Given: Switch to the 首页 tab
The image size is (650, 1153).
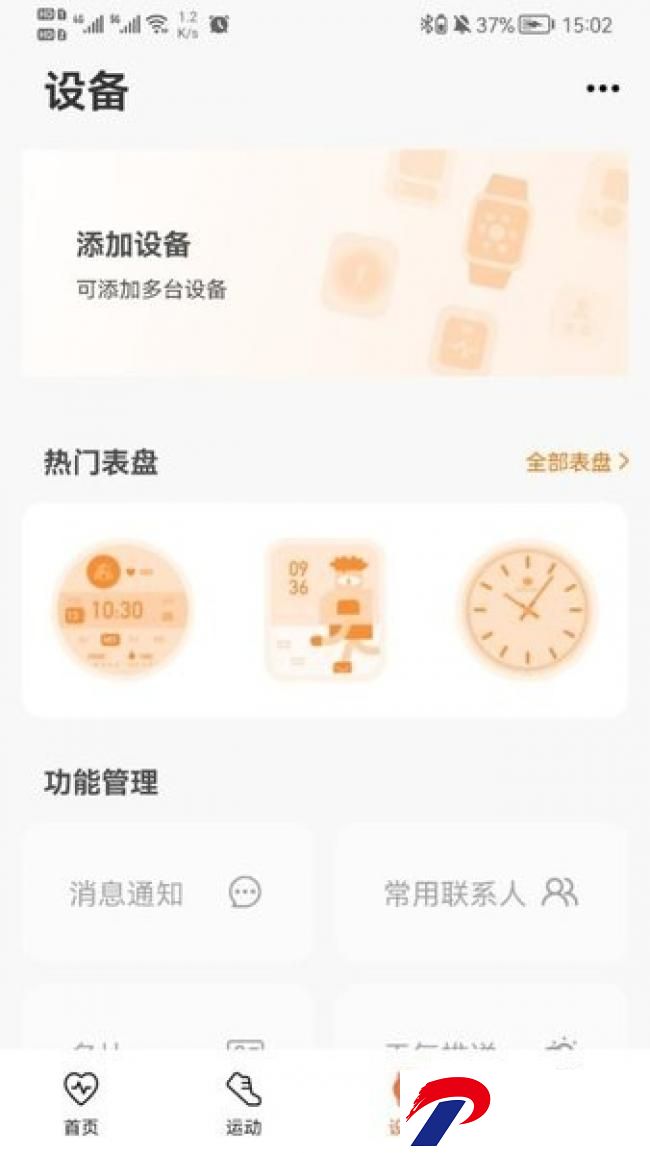Looking at the screenshot, I should (81, 1103).
